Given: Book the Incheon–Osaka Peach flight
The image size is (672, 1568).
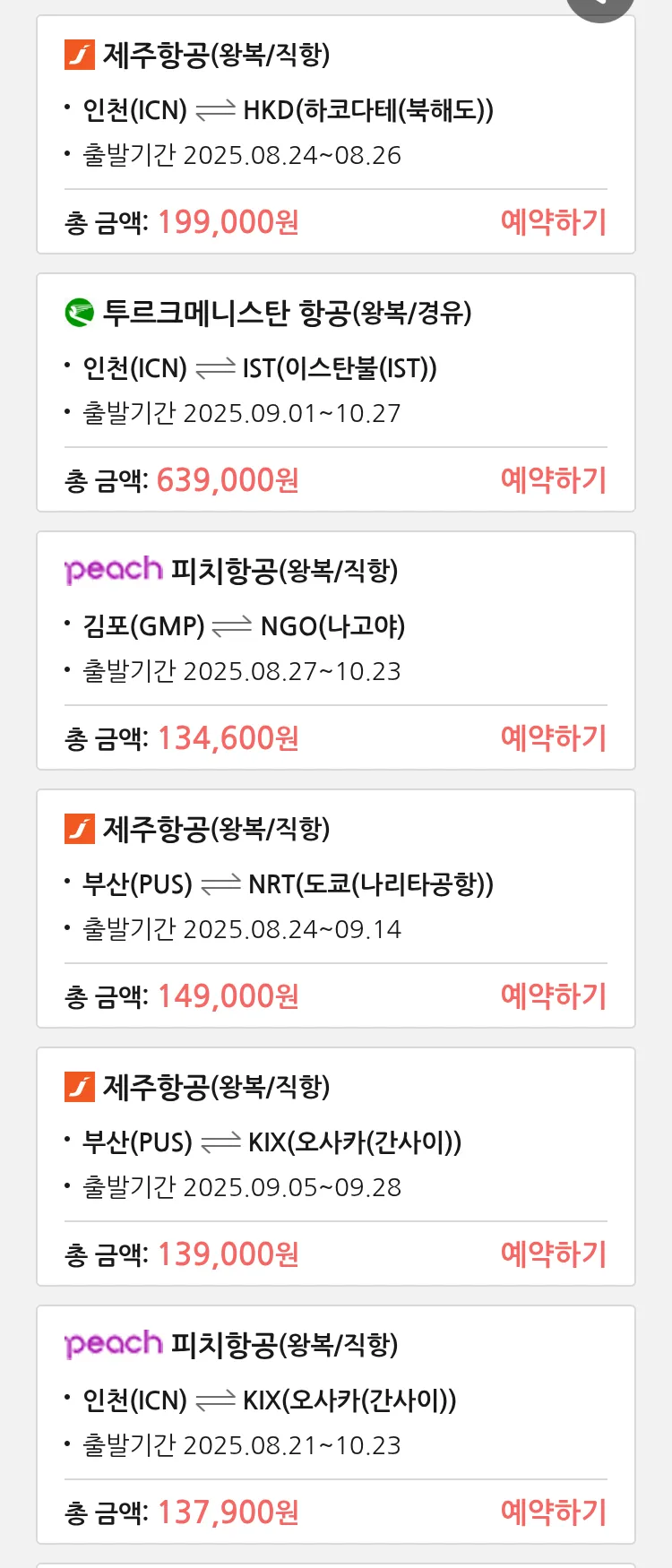Looking at the screenshot, I should pos(554,1511).
